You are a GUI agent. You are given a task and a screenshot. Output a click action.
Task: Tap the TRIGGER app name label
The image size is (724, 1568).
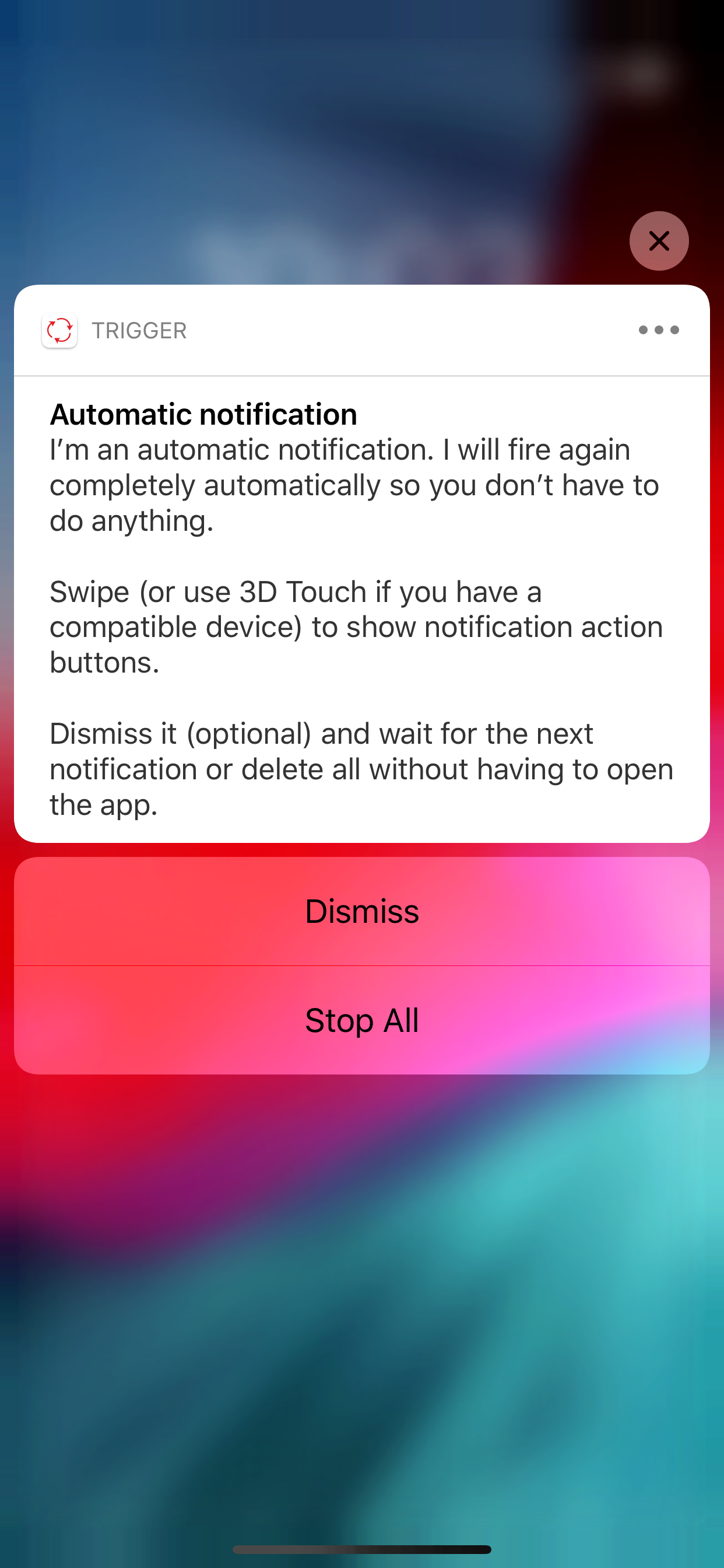point(139,330)
